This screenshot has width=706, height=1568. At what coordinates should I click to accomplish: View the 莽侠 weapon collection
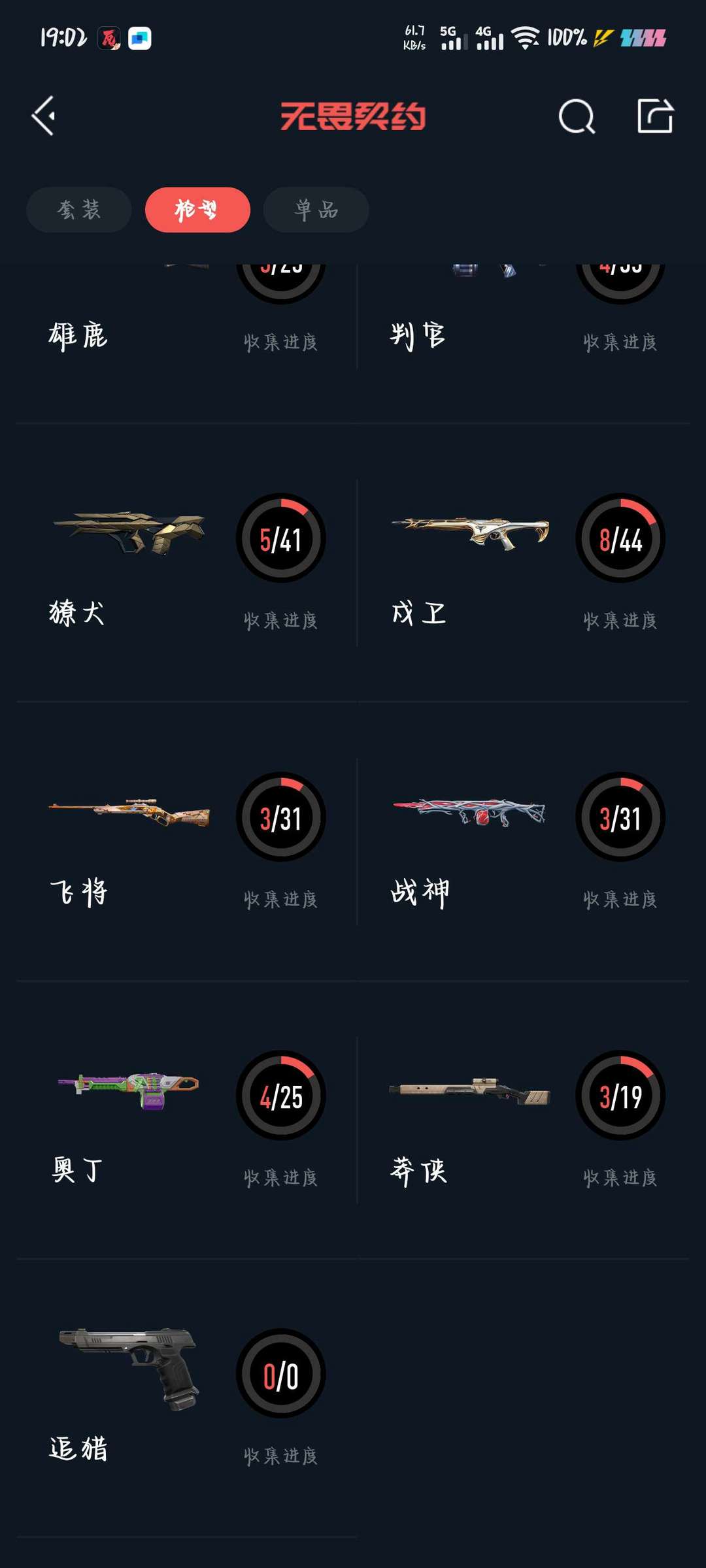click(523, 1120)
